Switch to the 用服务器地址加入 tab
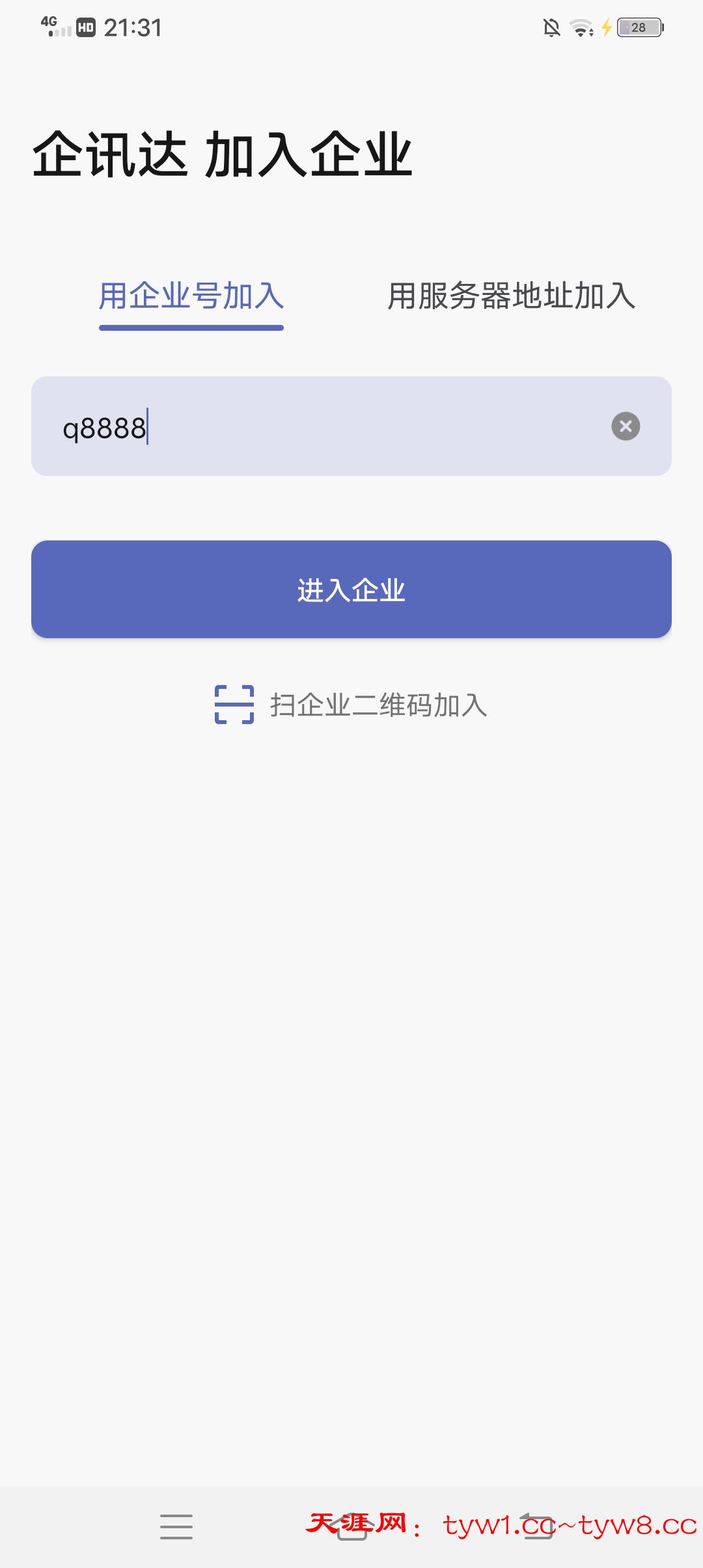This screenshot has width=703, height=1568. pos(513,296)
